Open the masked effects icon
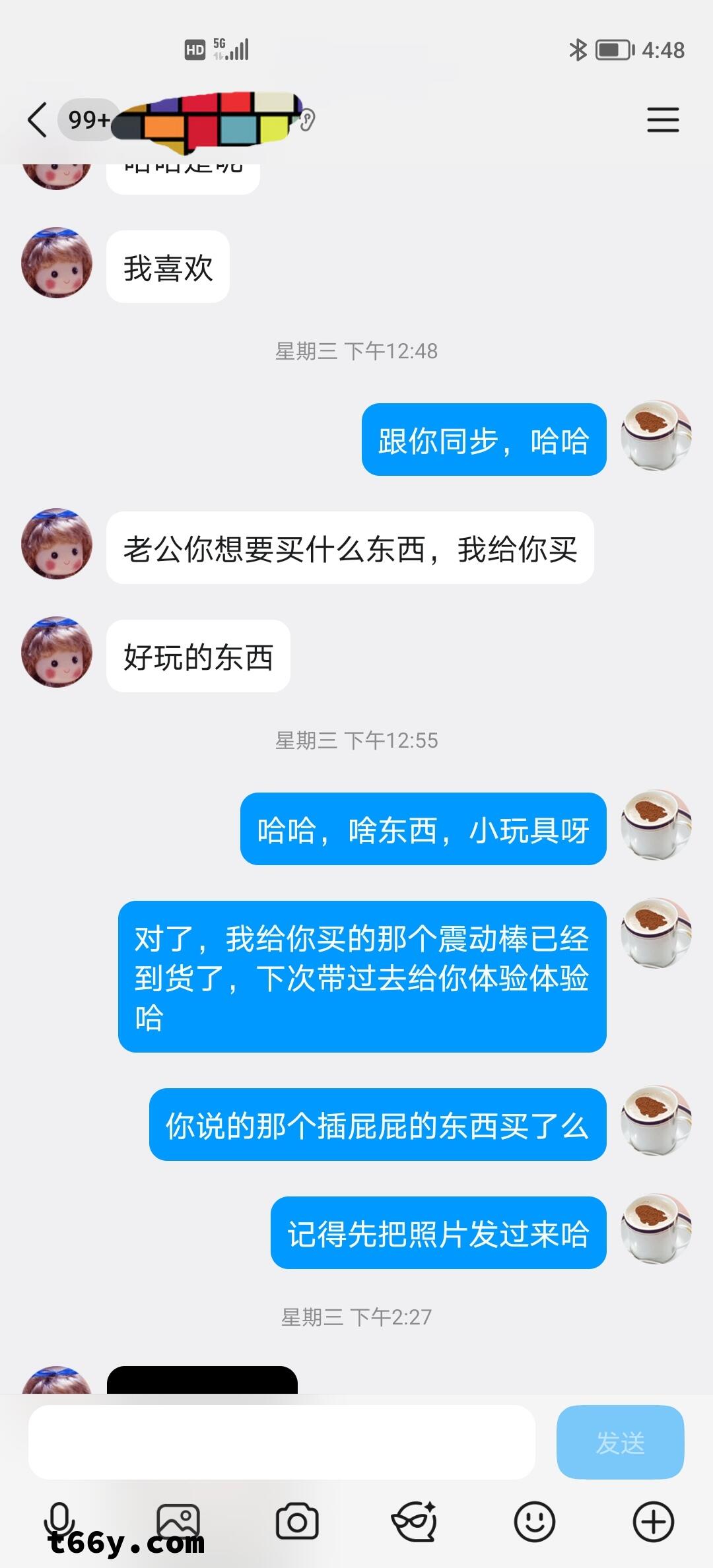 (415, 1521)
